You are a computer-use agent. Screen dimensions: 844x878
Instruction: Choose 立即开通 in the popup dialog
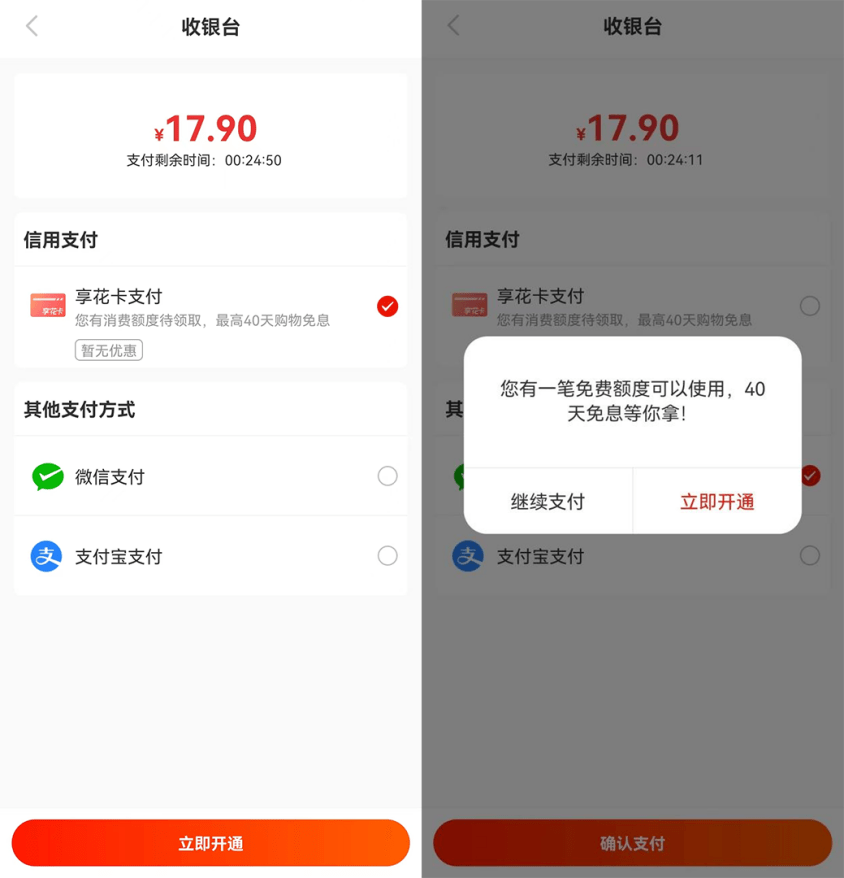717,502
